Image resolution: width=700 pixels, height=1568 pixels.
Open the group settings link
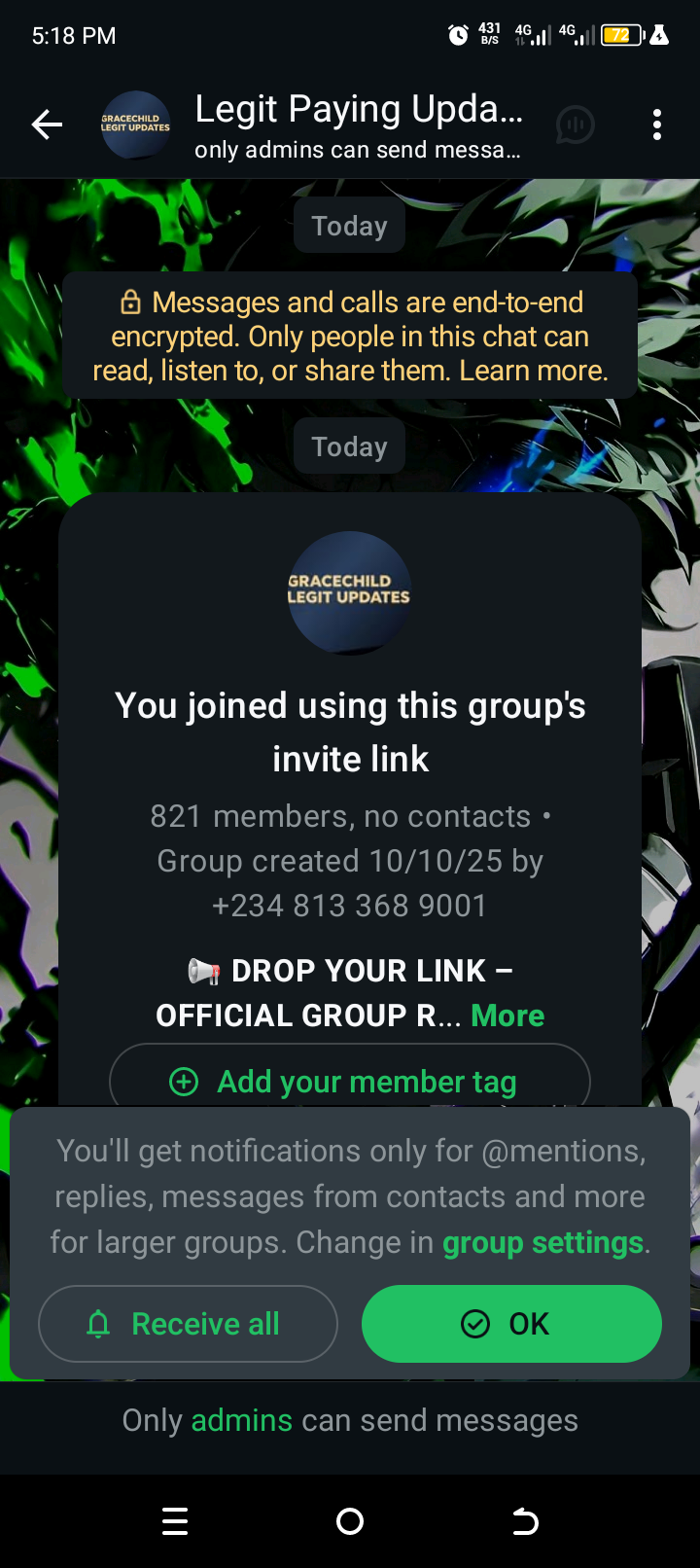542,1242
